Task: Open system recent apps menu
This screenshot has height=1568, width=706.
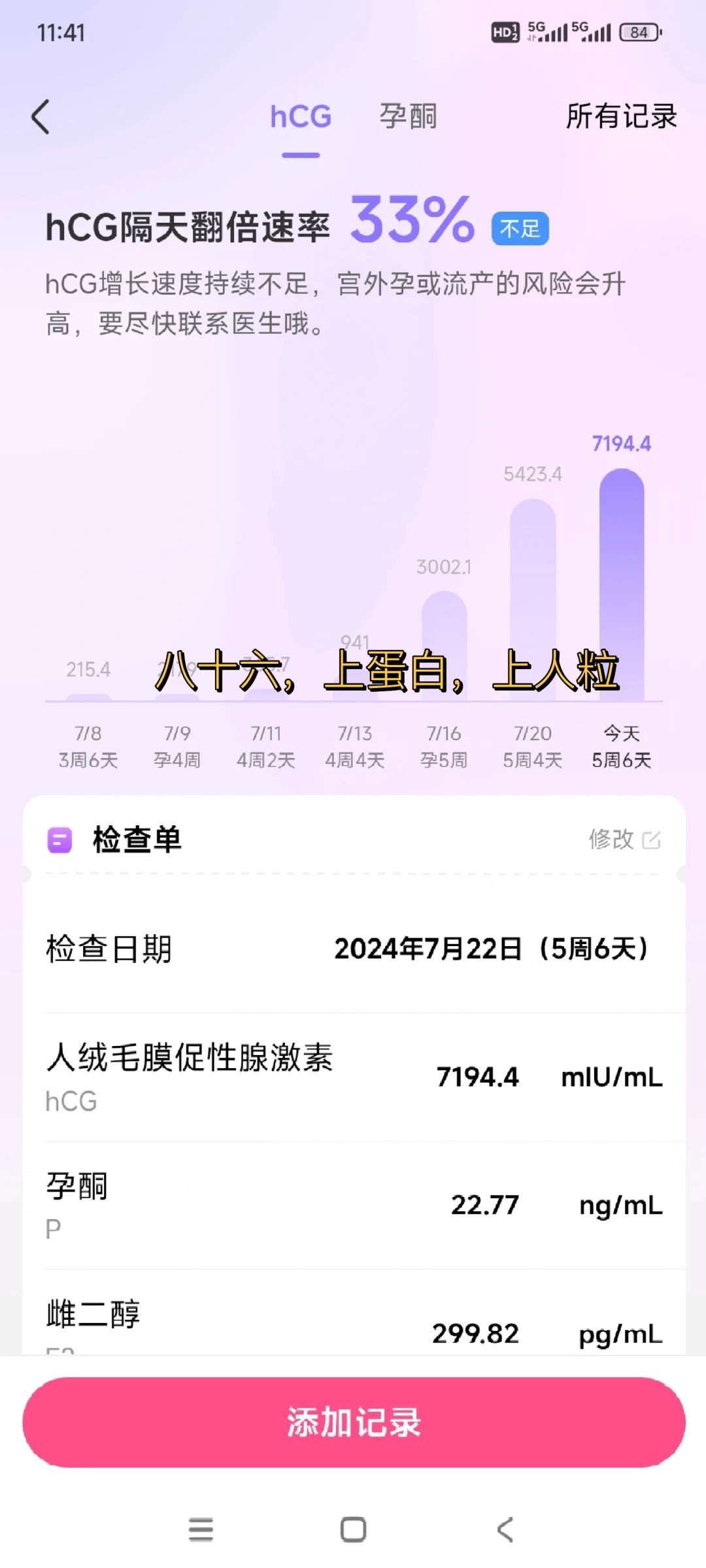Action: coord(201,1529)
